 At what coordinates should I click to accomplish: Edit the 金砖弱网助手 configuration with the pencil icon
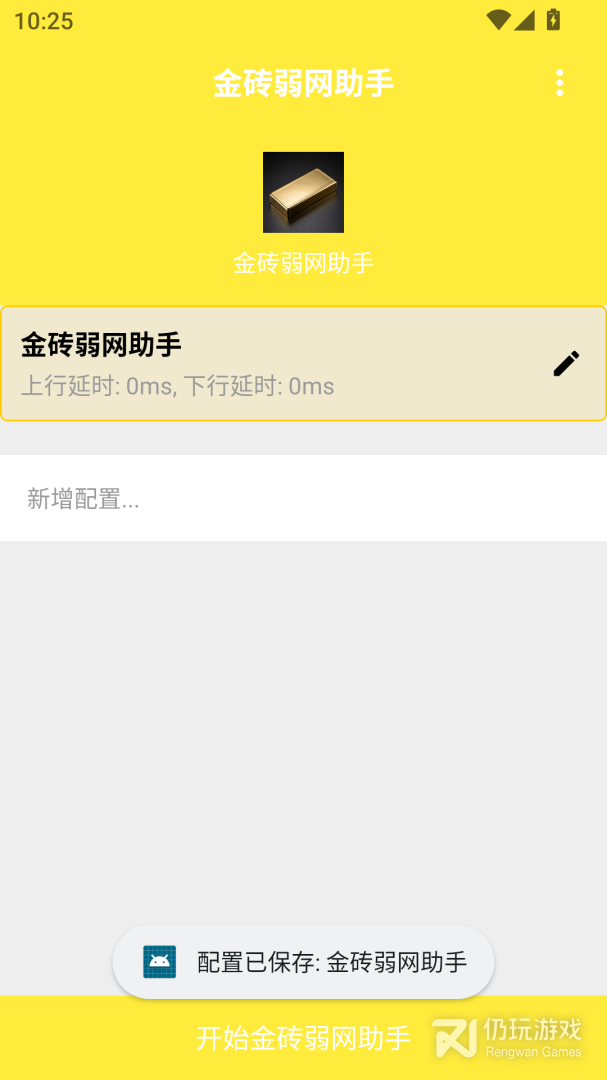pos(566,364)
